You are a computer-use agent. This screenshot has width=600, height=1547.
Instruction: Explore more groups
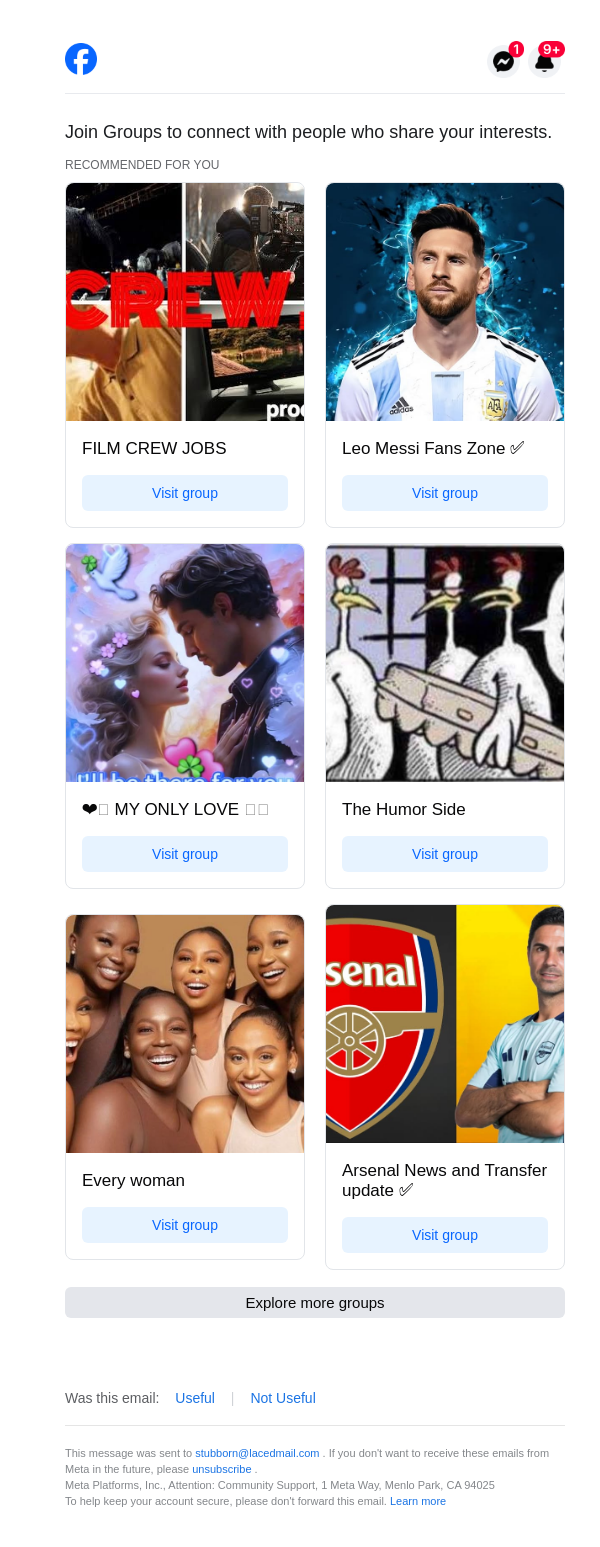[x=315, y=1303]
